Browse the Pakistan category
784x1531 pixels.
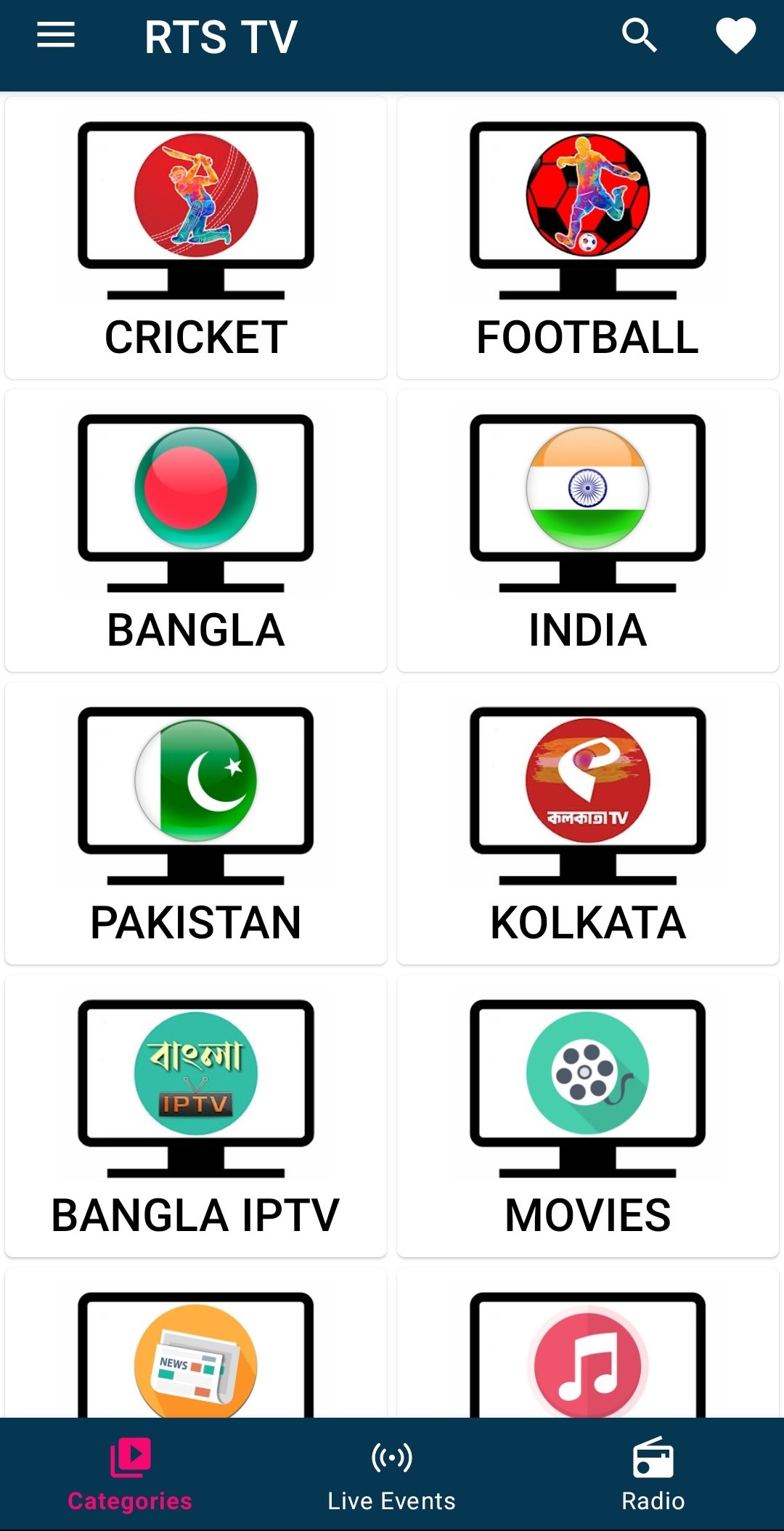(x=196, y=823)
